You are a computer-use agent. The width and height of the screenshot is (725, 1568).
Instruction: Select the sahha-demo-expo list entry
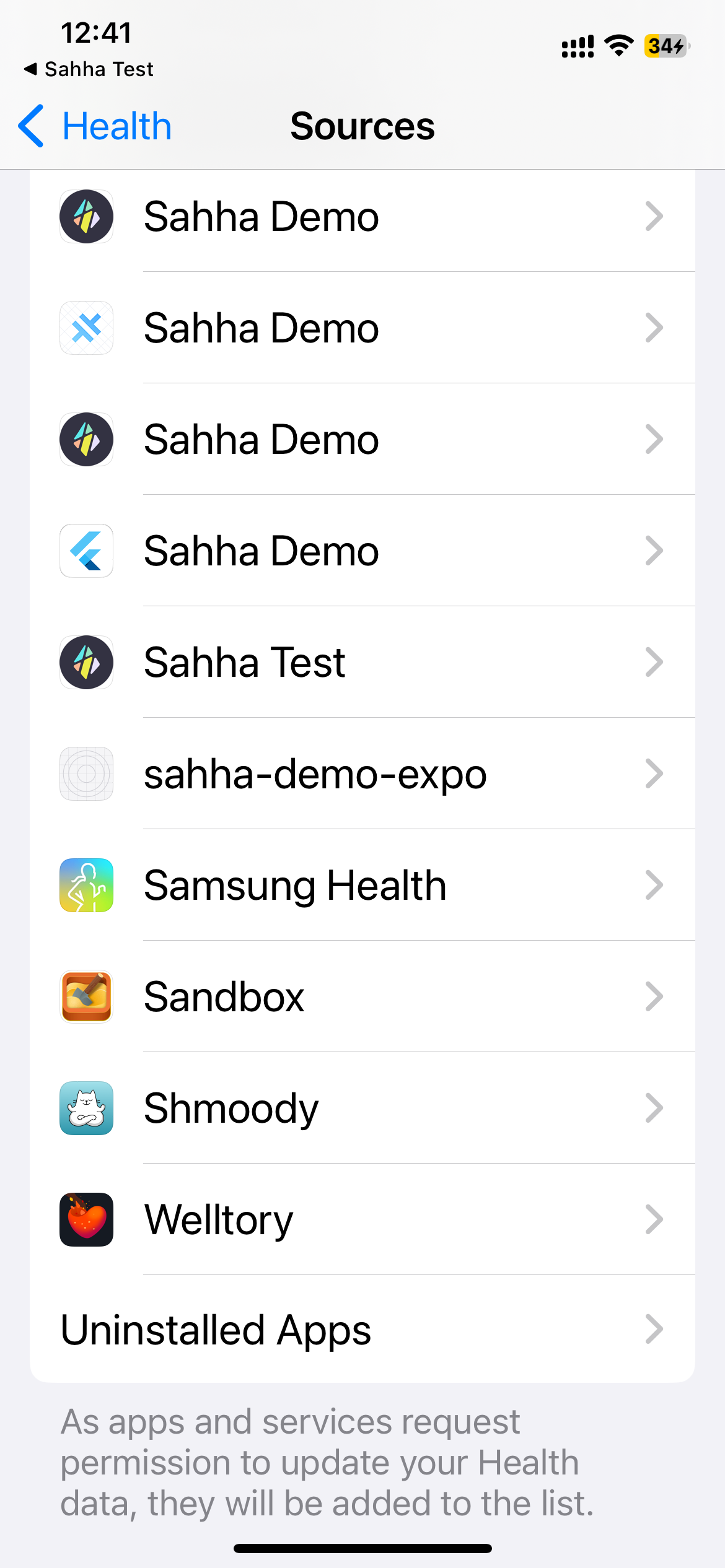[x=362, y=773]
